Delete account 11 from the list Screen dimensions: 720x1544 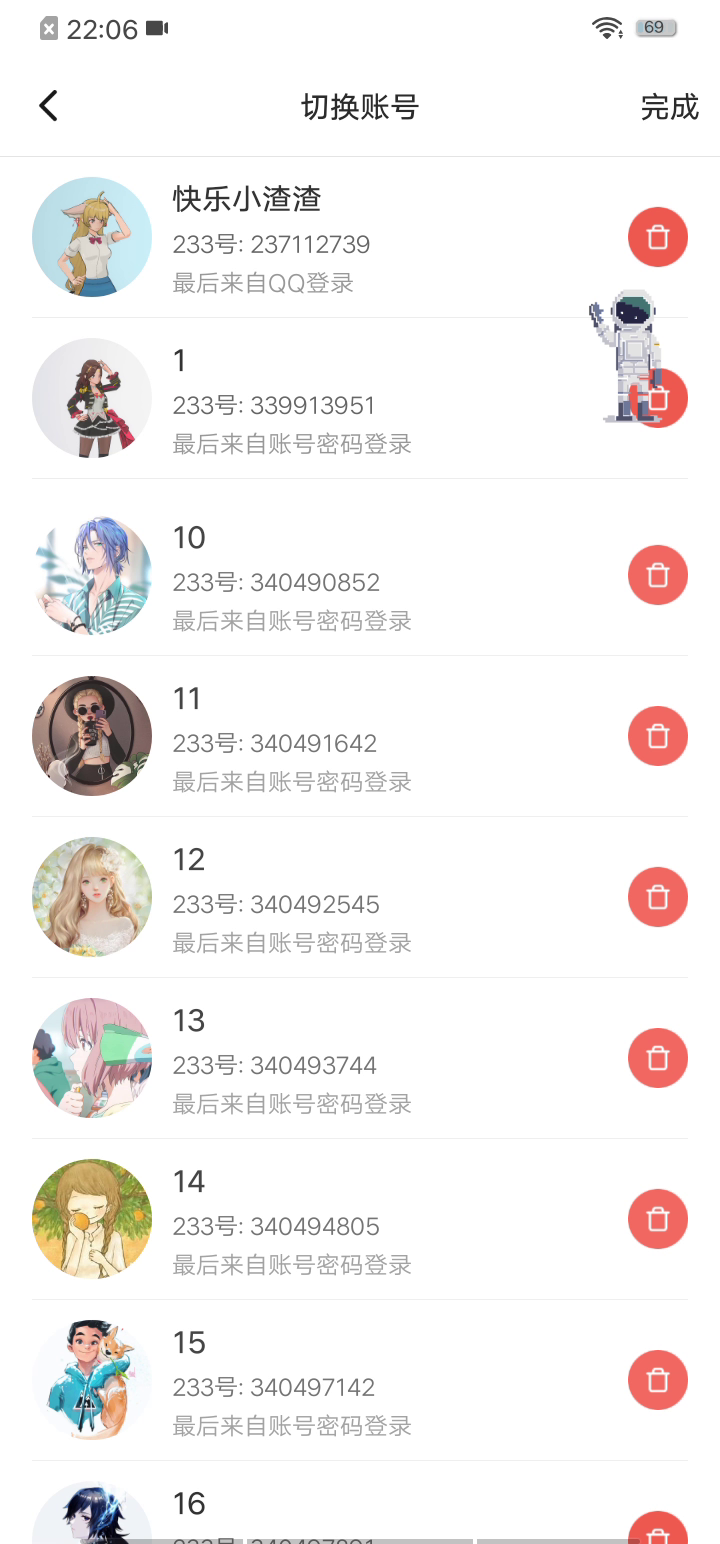tap(657, 736)
